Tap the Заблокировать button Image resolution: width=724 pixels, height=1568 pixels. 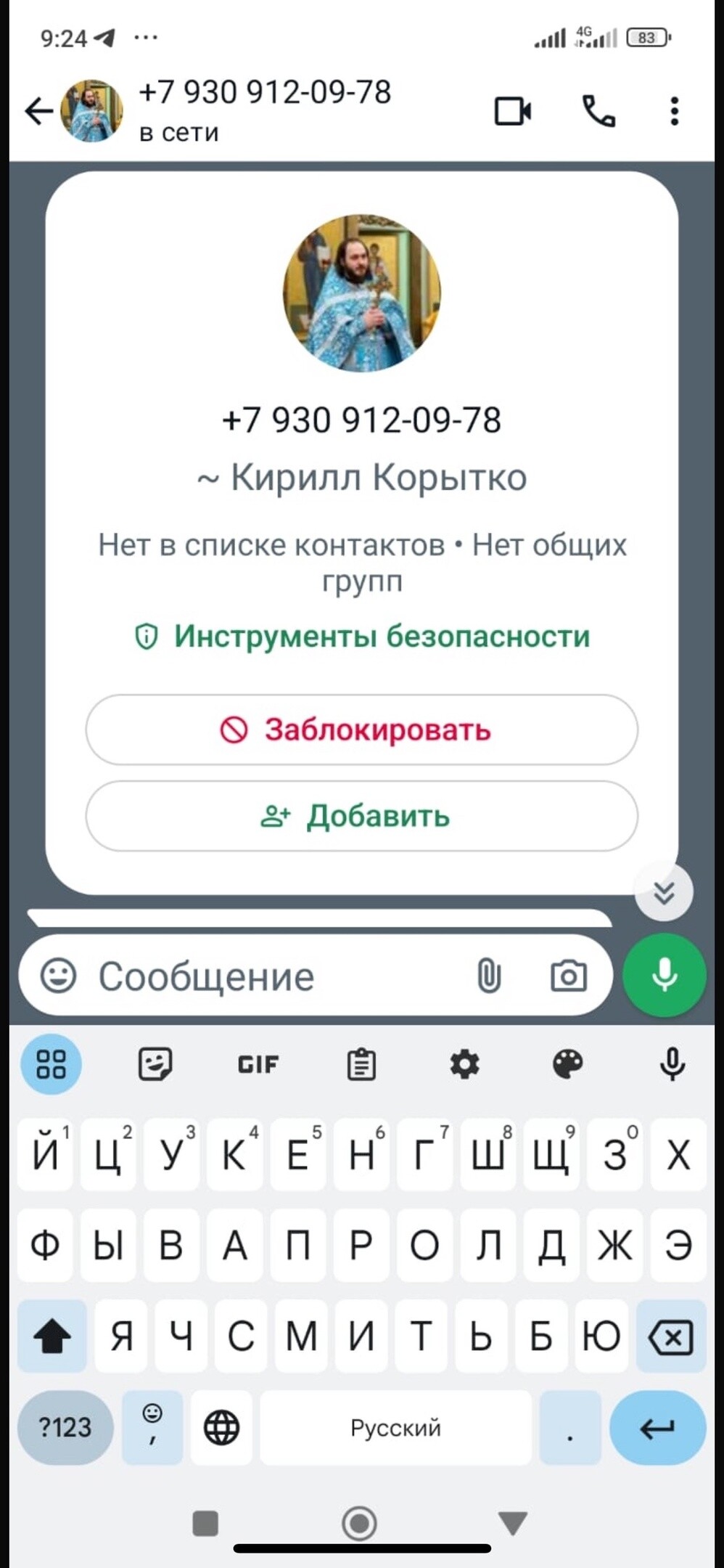[x=362, y=730]
